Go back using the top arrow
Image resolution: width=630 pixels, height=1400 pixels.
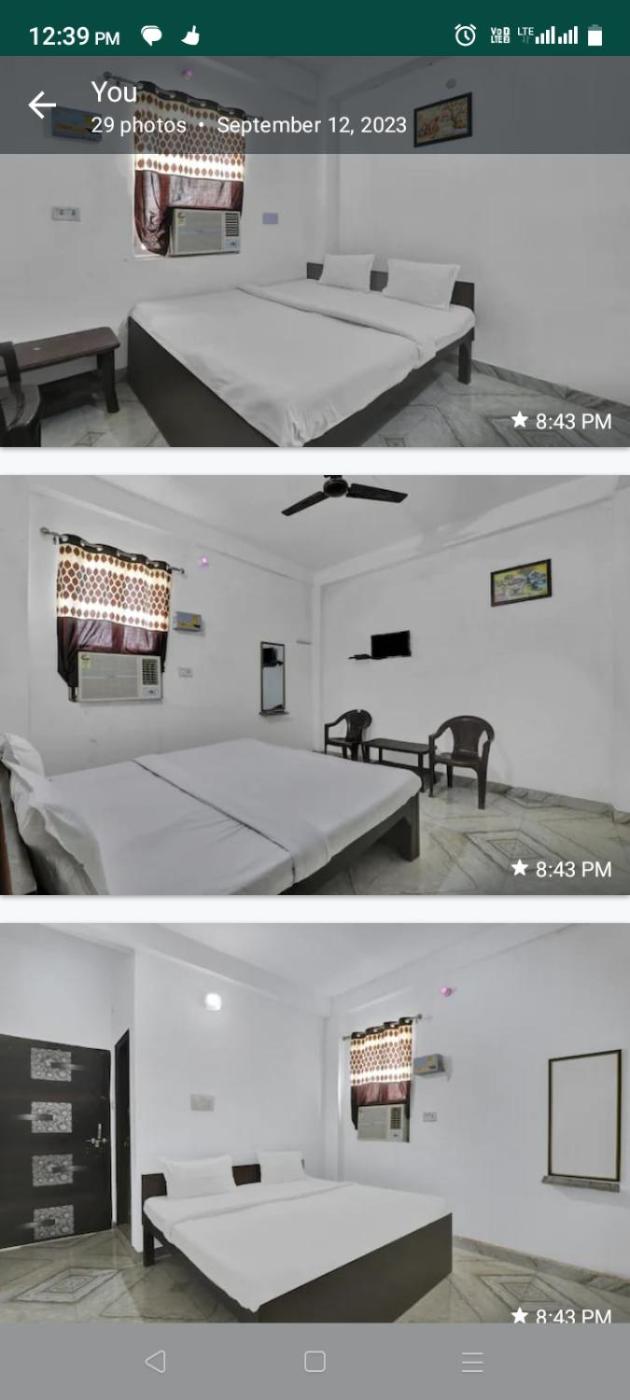(41, 105)
